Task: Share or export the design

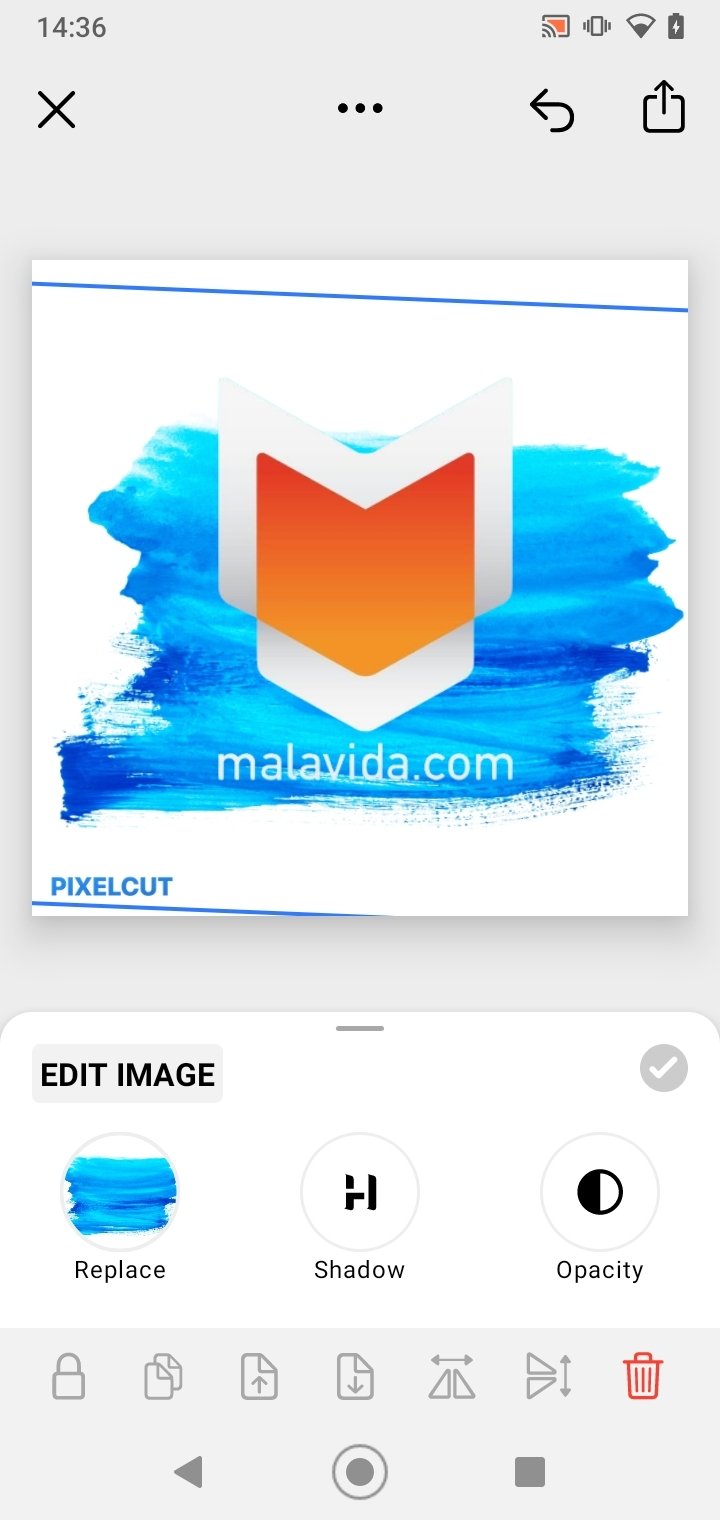Action: click(663, 107)
